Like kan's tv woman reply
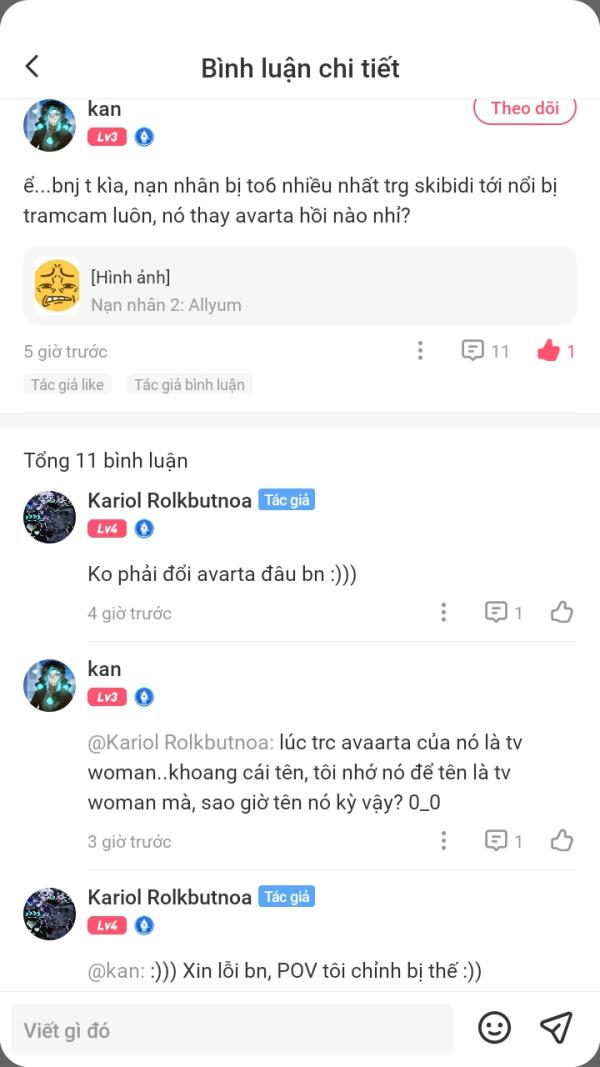This screenshot has height=1067, width=600. 562,841
